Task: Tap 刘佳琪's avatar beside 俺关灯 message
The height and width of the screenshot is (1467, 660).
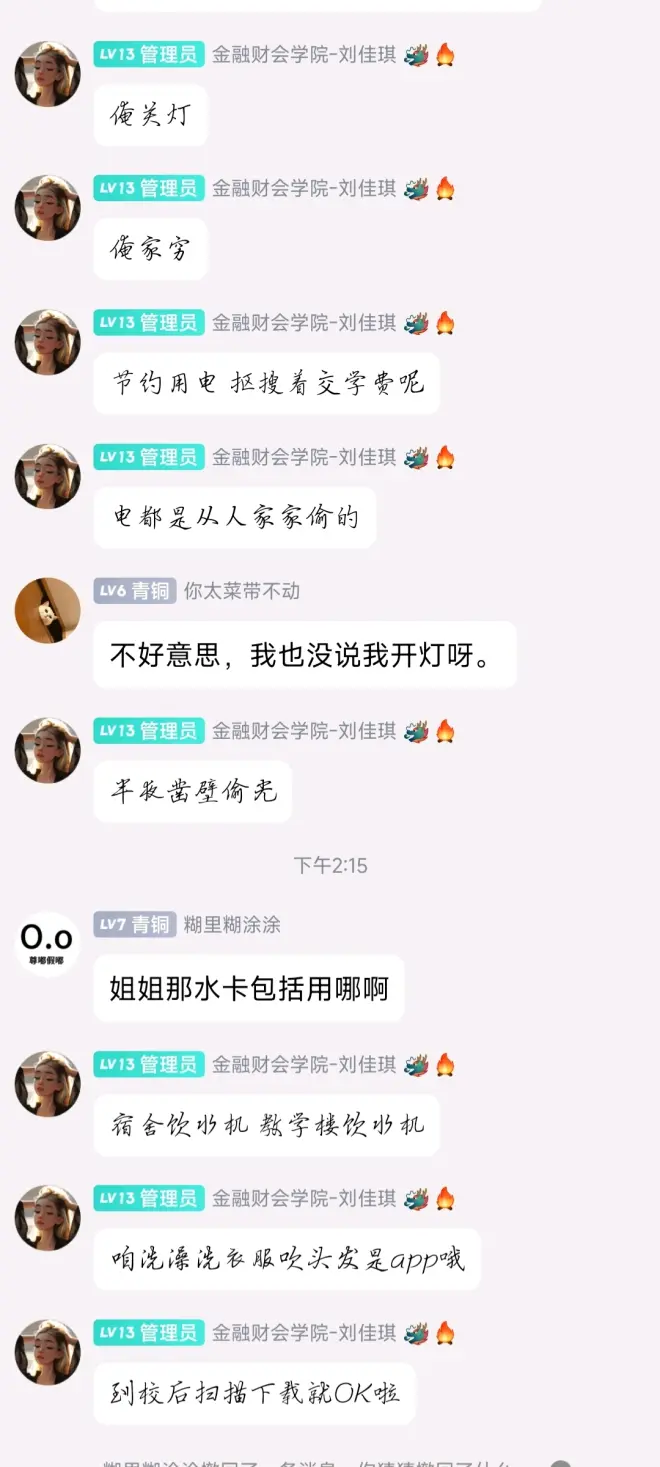Action: (x=47, y=74)
